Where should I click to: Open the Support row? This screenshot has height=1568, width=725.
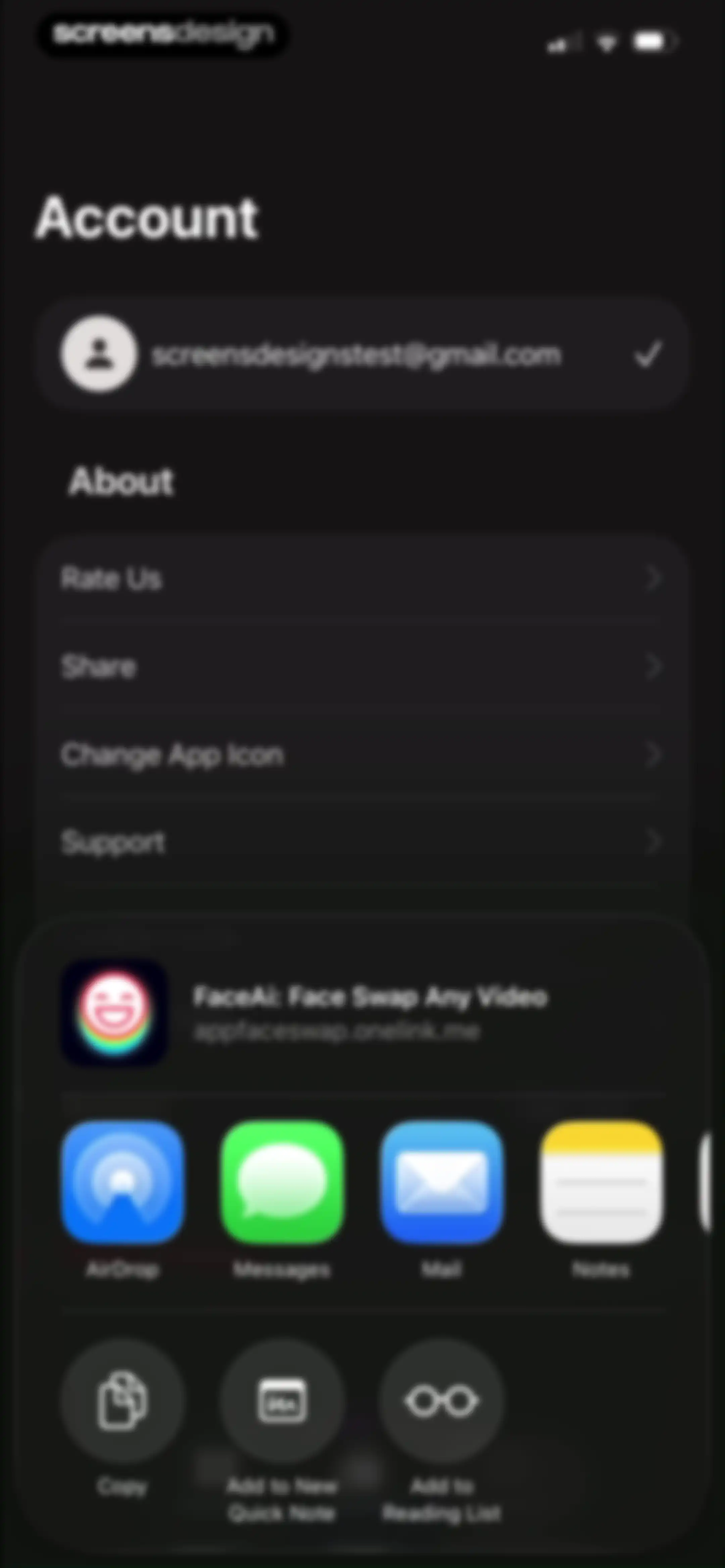tap(362, 842)
